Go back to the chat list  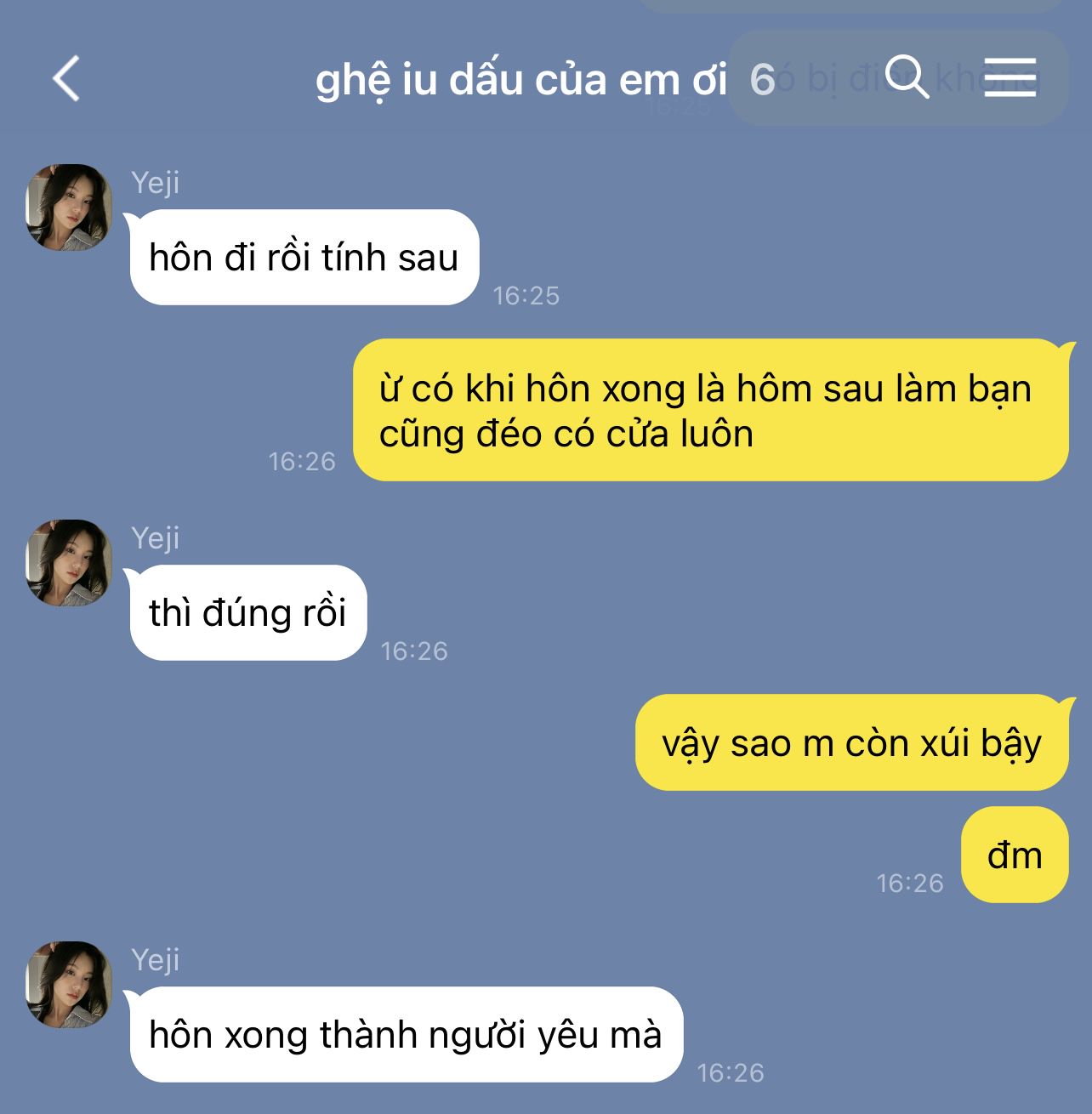[x=66, y=79]
